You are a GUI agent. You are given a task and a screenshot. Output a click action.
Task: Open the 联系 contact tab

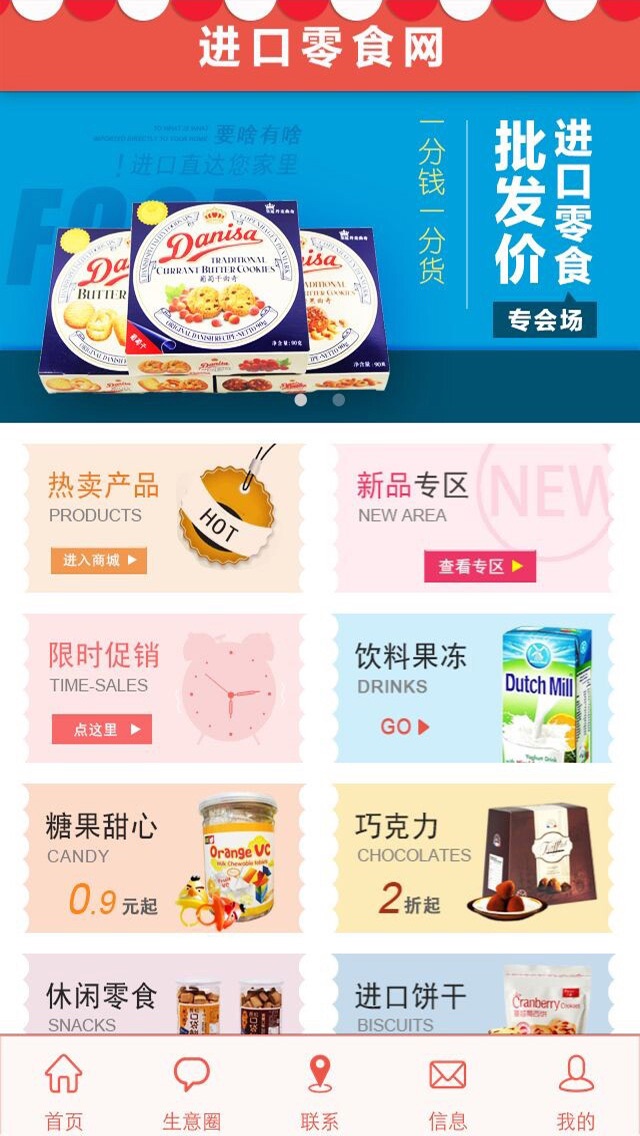(x=320, y=1090)
